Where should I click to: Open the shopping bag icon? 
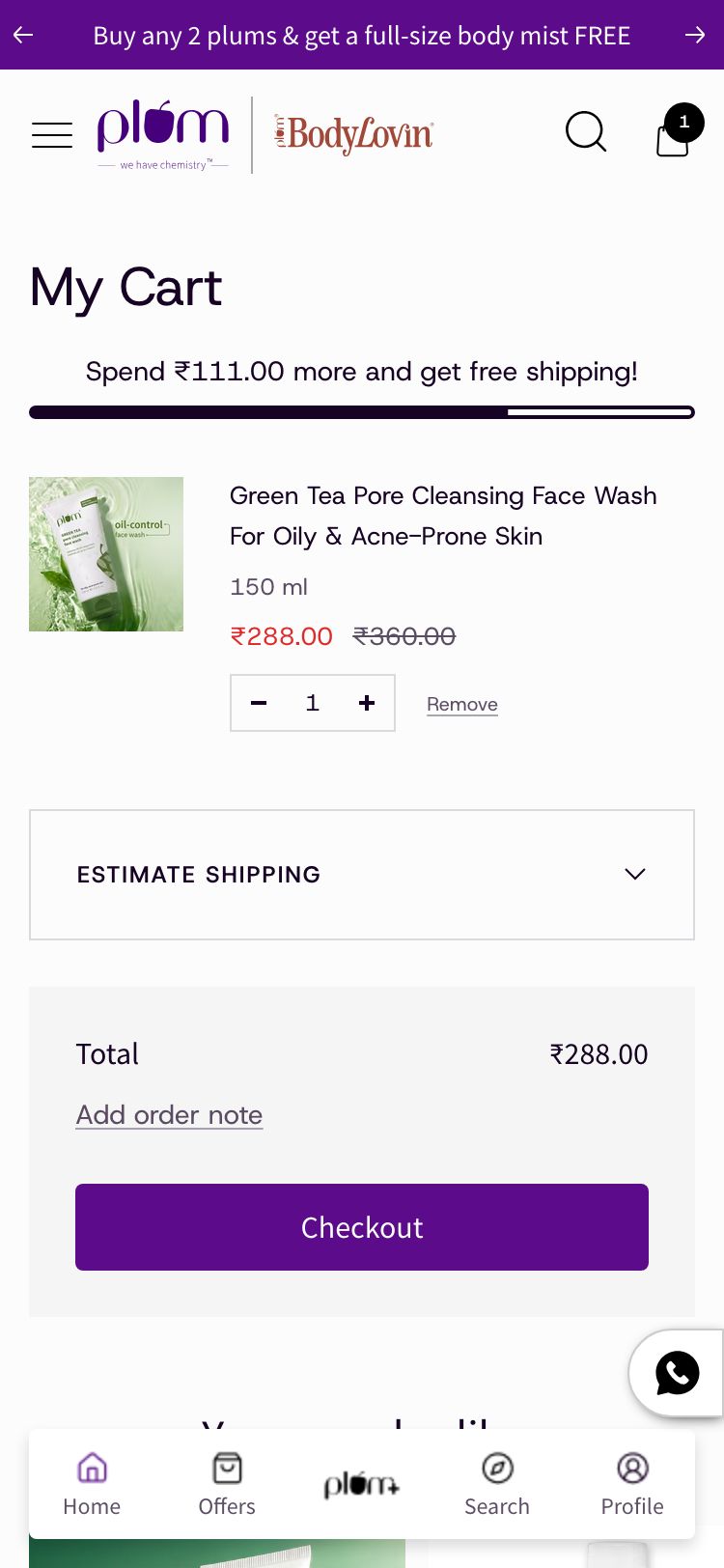click(x=674, y=134)
